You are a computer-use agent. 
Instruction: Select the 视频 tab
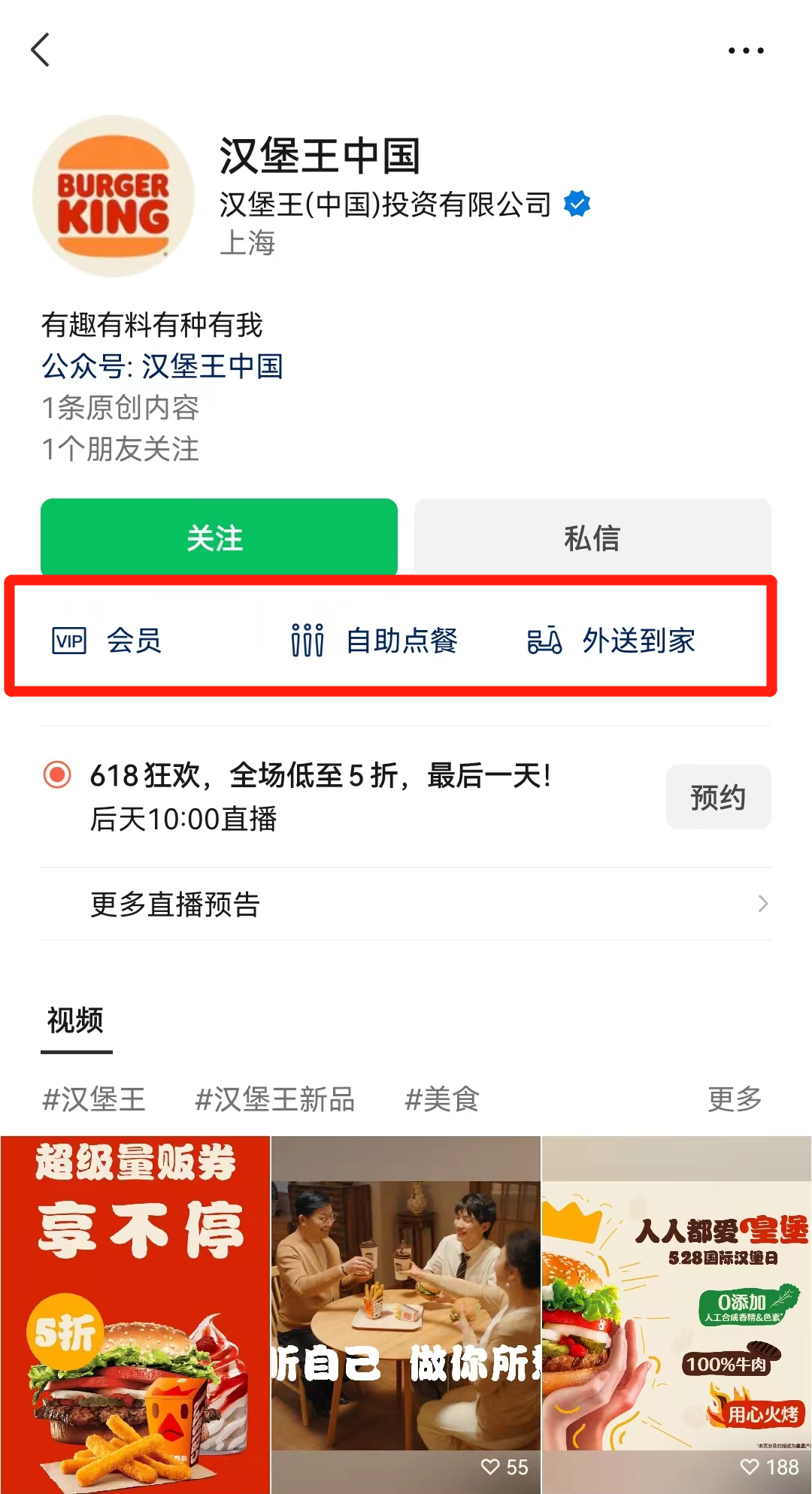(75, 1020)
